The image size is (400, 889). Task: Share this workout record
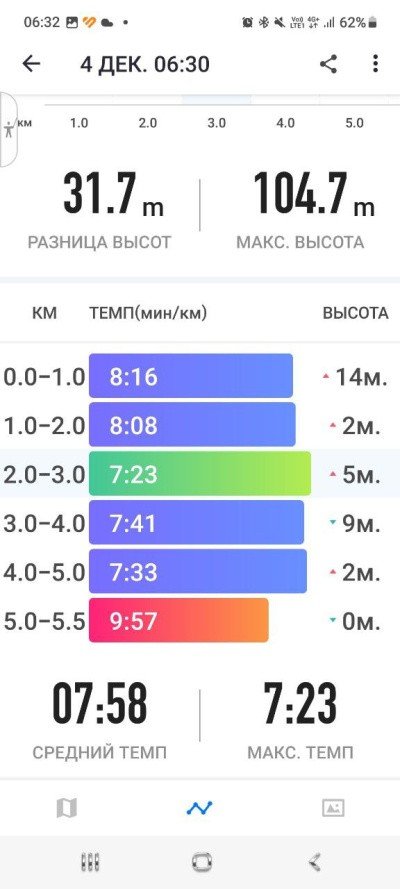[328, 64]
